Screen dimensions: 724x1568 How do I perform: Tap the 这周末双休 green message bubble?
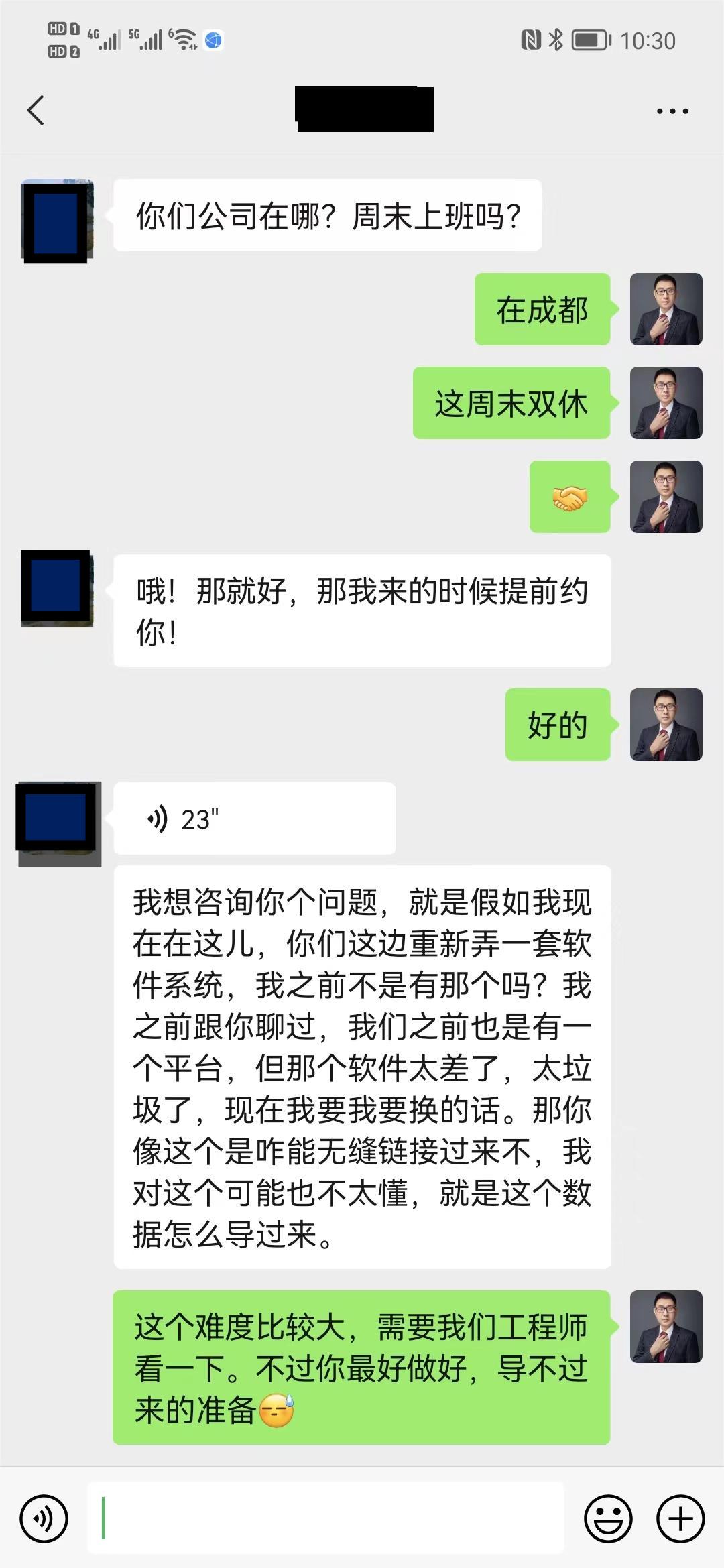coord(513,403)
